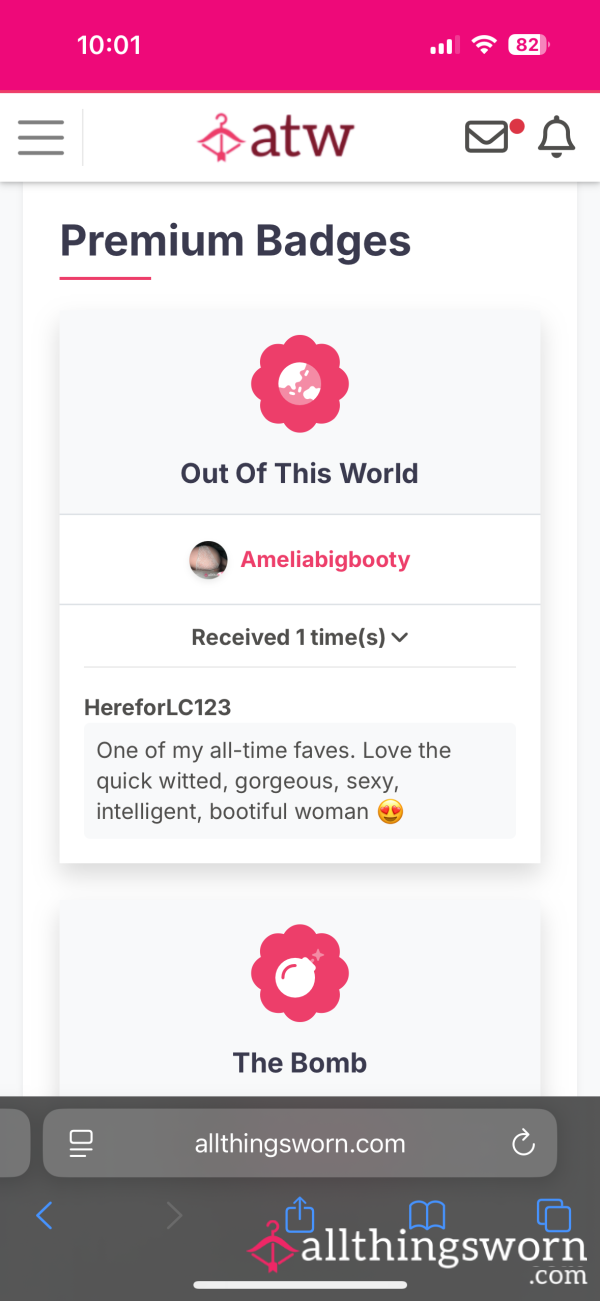Image resolution: width=600 pixels, height=1301 pixels.
Task: Tap the allthingsworn.com address bar
Action: (300, 1143)
